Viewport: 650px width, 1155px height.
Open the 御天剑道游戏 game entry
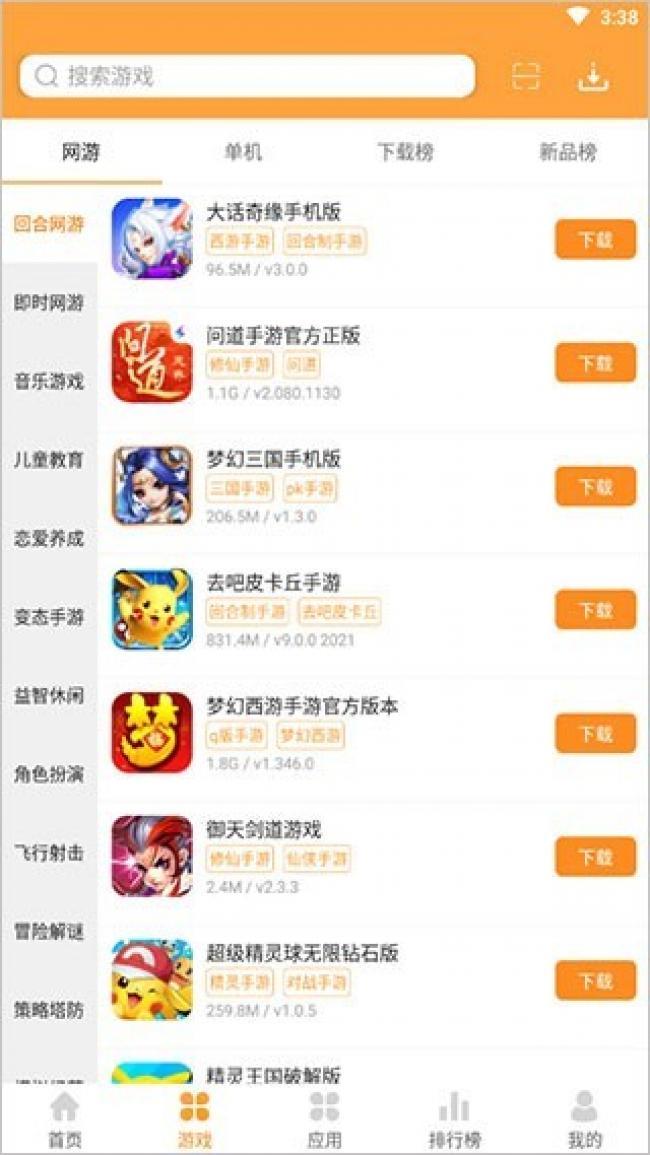pos(264,829)
